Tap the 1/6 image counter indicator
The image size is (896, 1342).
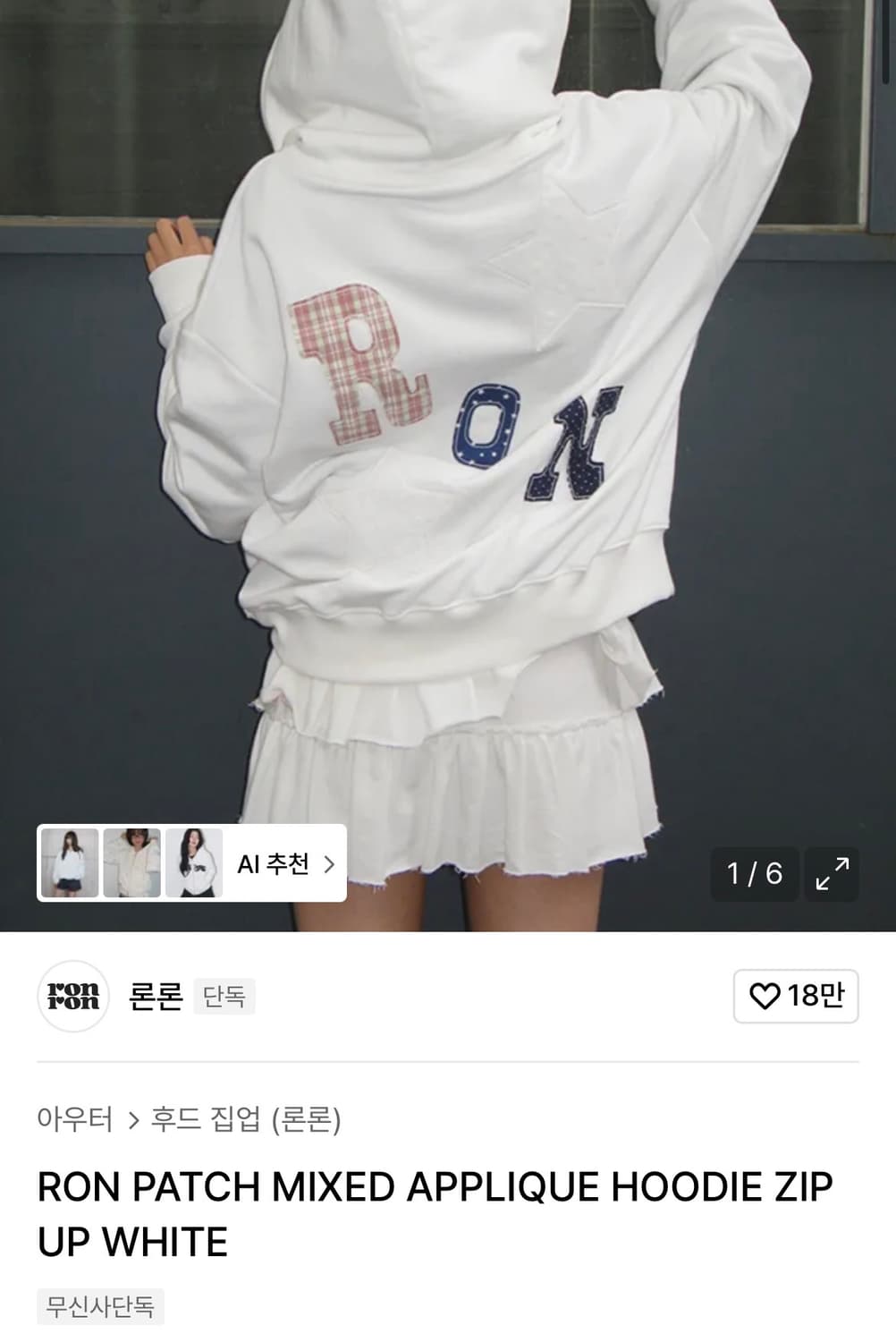[754, 874]
